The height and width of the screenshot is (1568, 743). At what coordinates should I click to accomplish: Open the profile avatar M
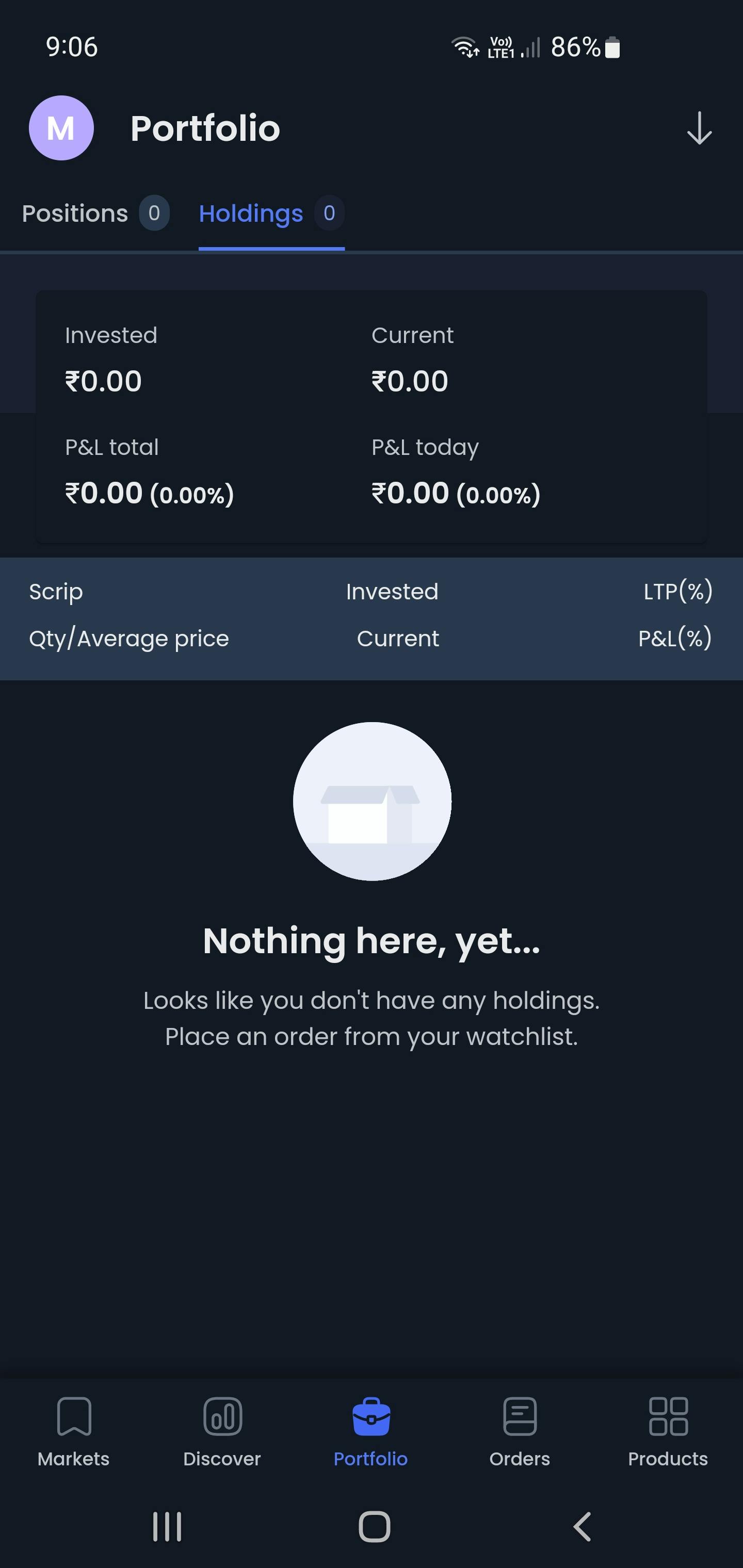point(61,128)
